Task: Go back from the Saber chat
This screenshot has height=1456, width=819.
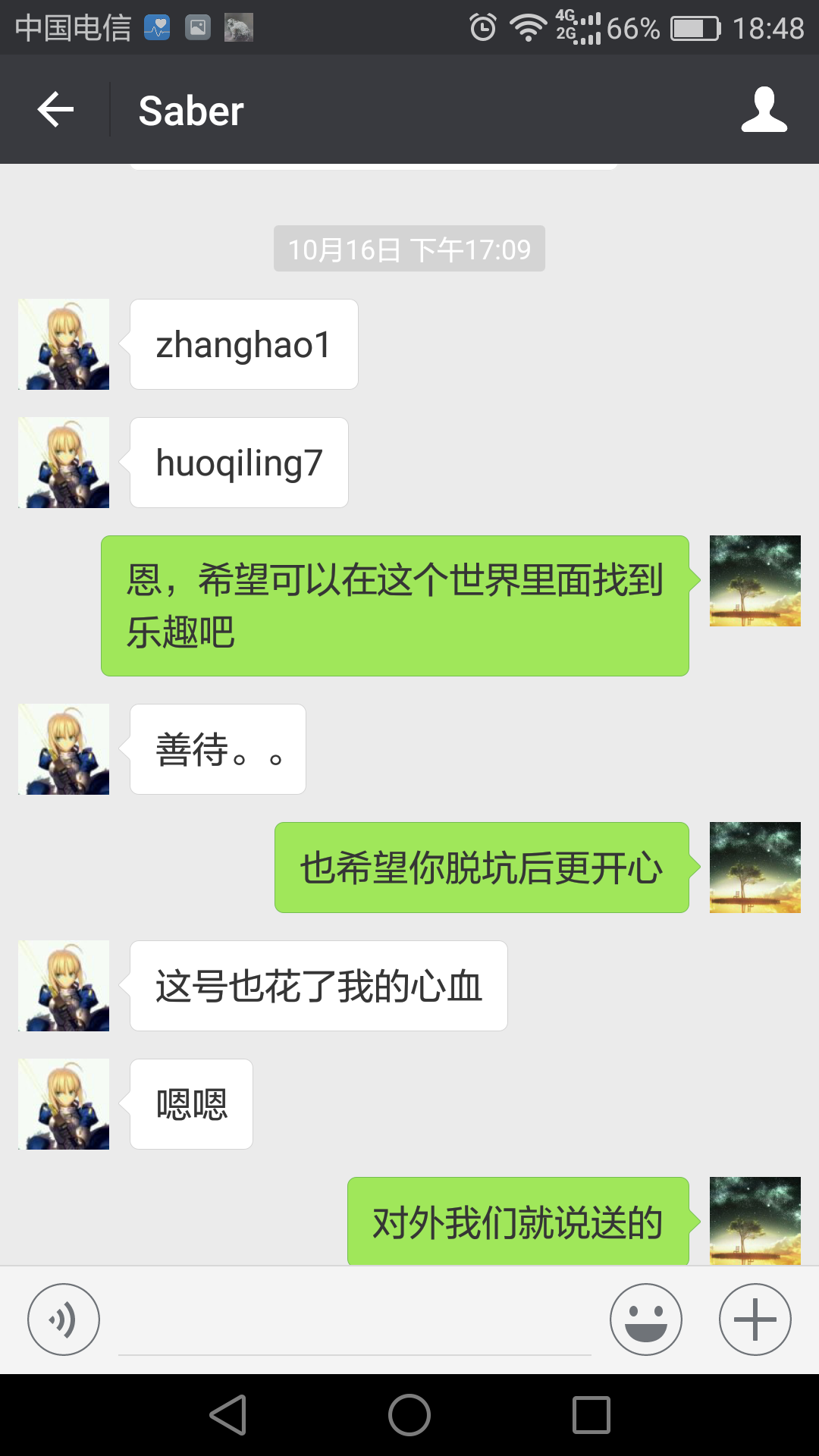Action: click(x=55, y=110)
